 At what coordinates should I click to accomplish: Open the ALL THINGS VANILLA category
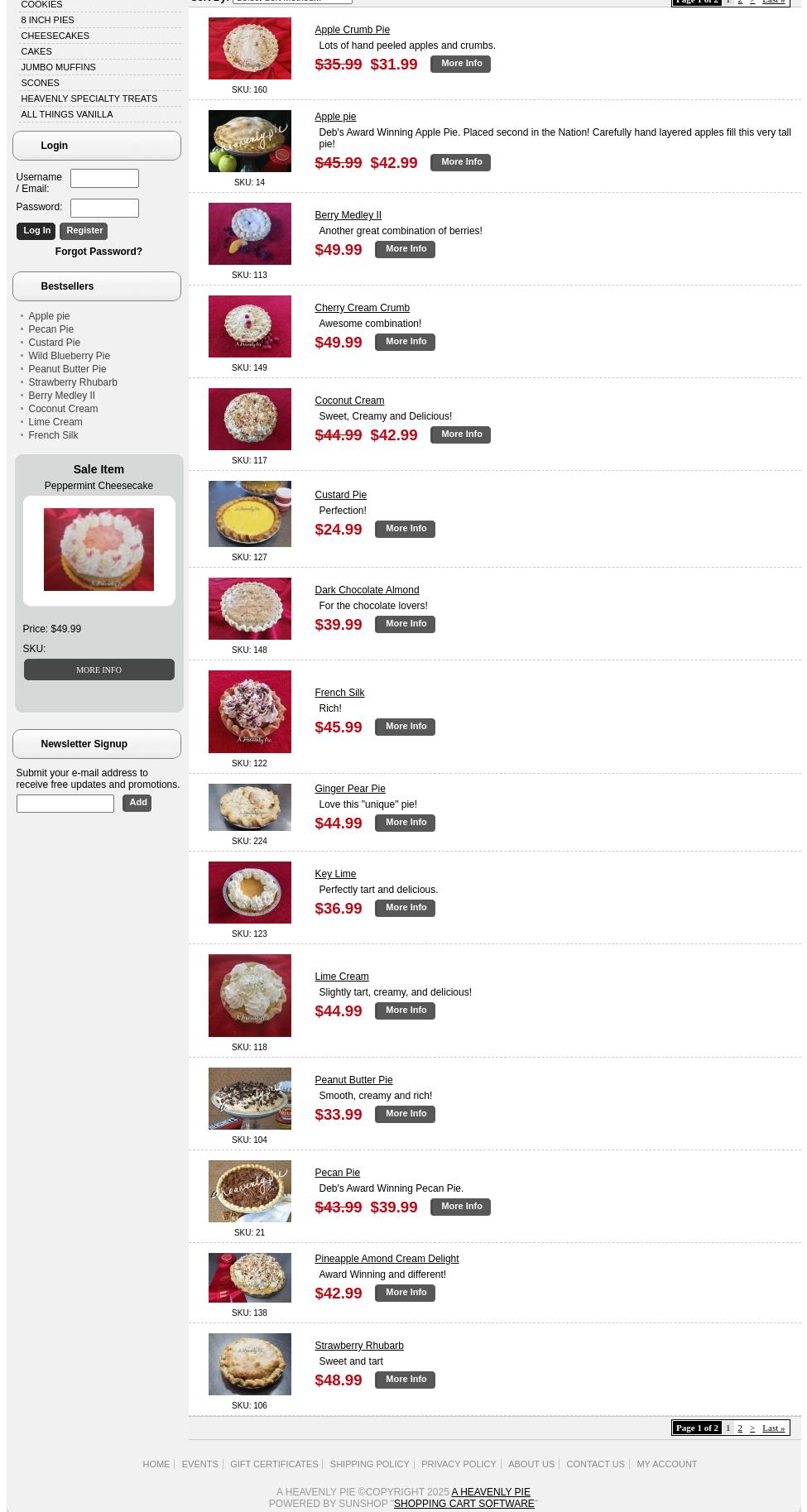pyautogui.click(x=67, y=114)
